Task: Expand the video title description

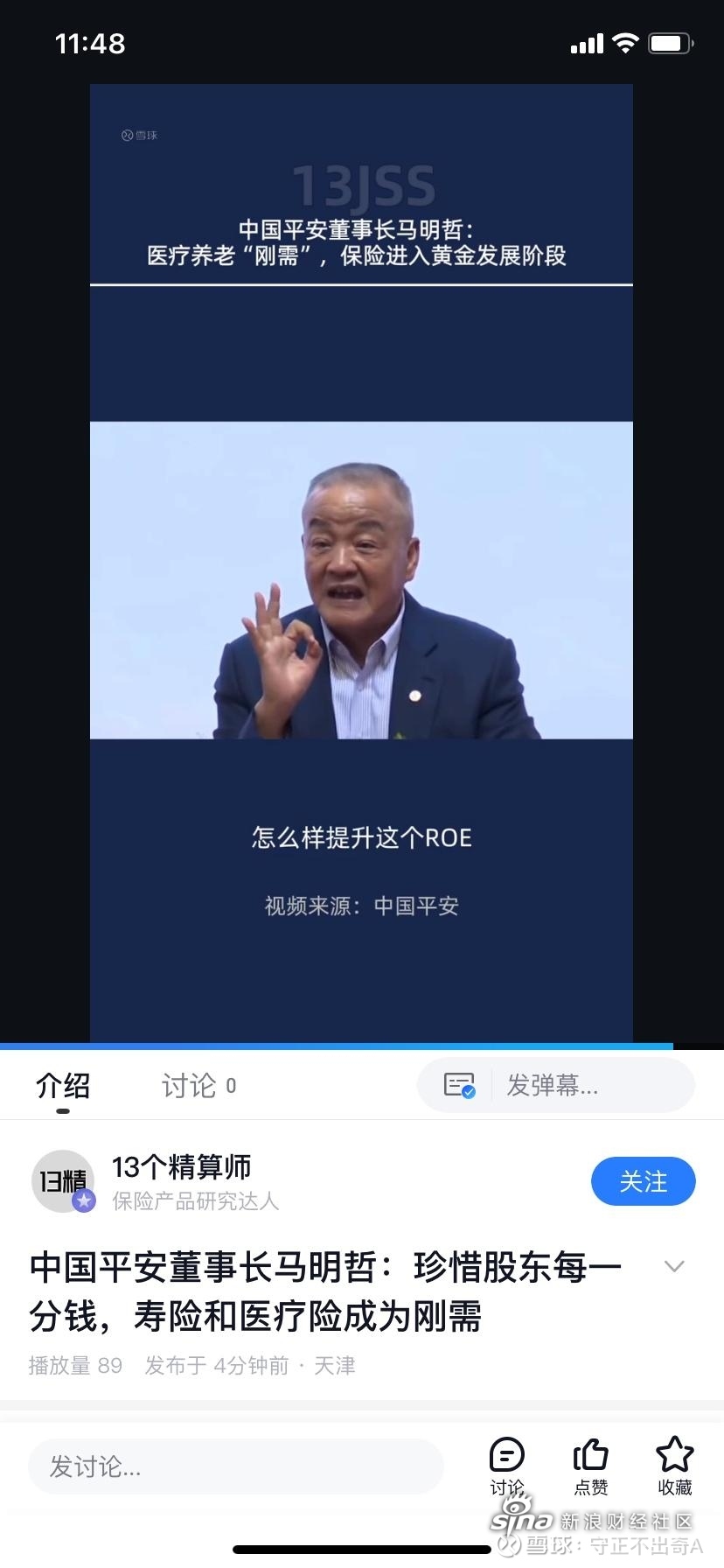Action: point(673,1267)
